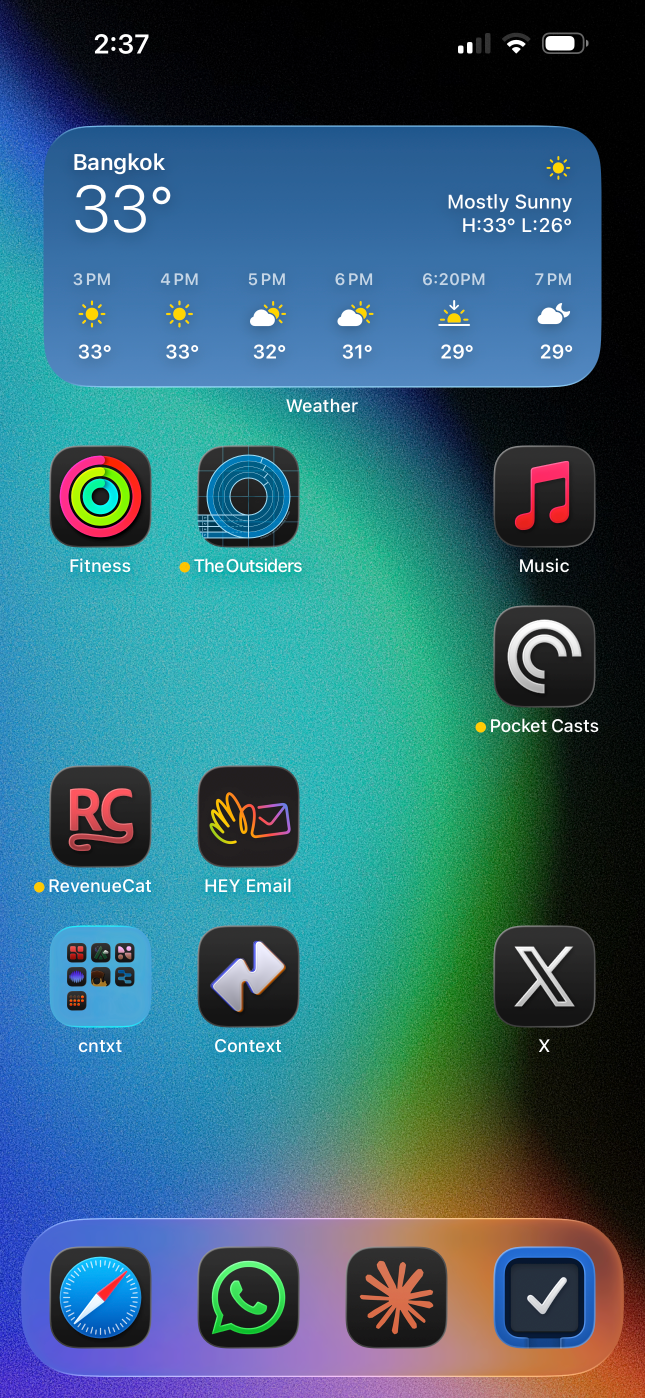Launch Pocket Casts
645x1398 pixels.
click(544, 656)
